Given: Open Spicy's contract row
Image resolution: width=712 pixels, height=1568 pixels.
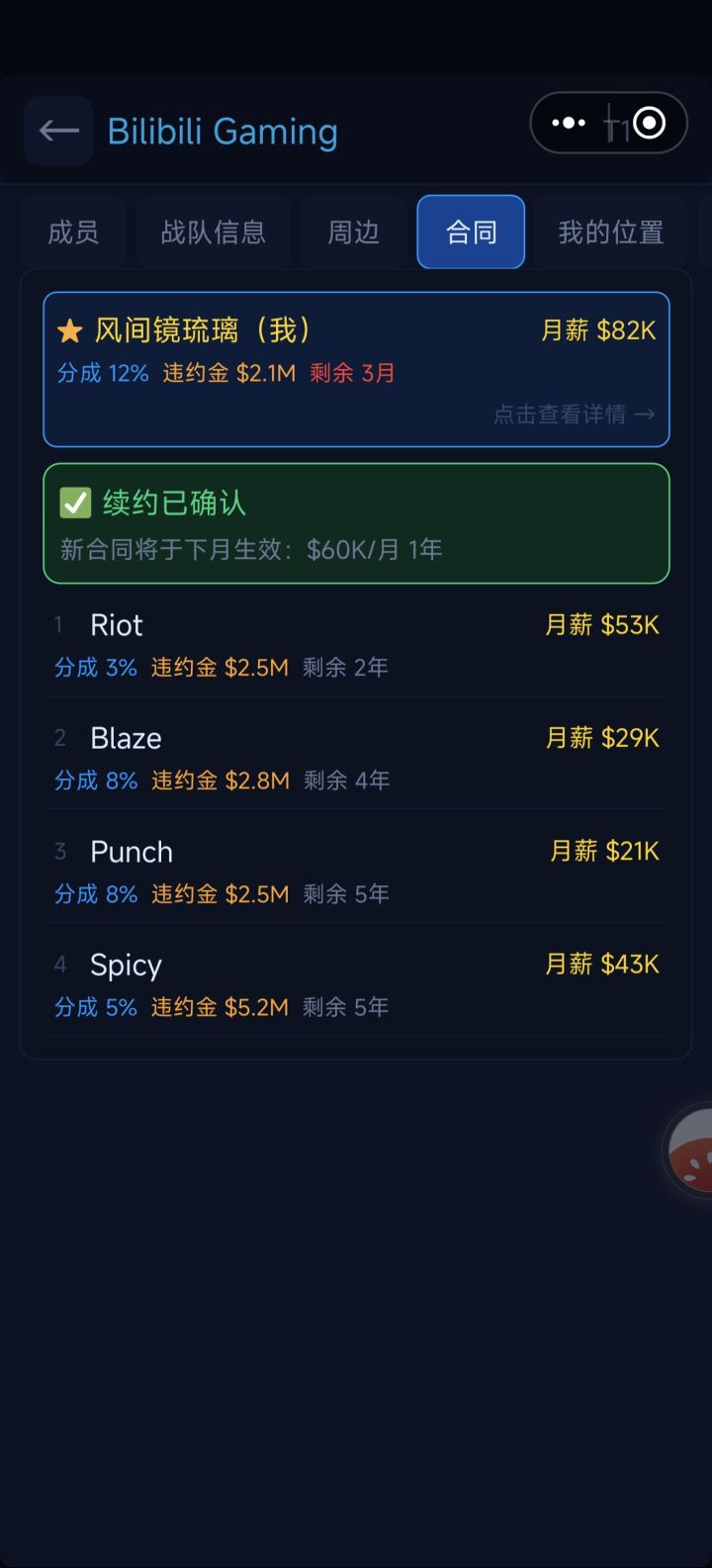Looking at the screenshot, I should [x=356, y=983].
